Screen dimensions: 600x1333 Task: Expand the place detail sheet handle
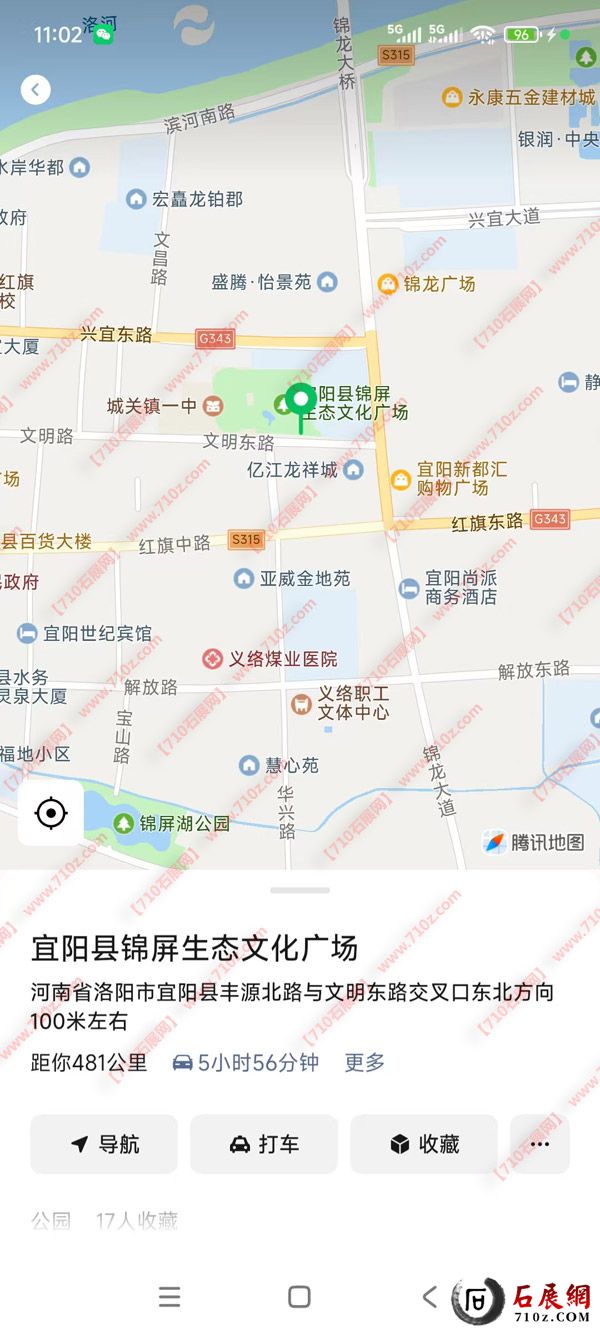coord(299,889)
